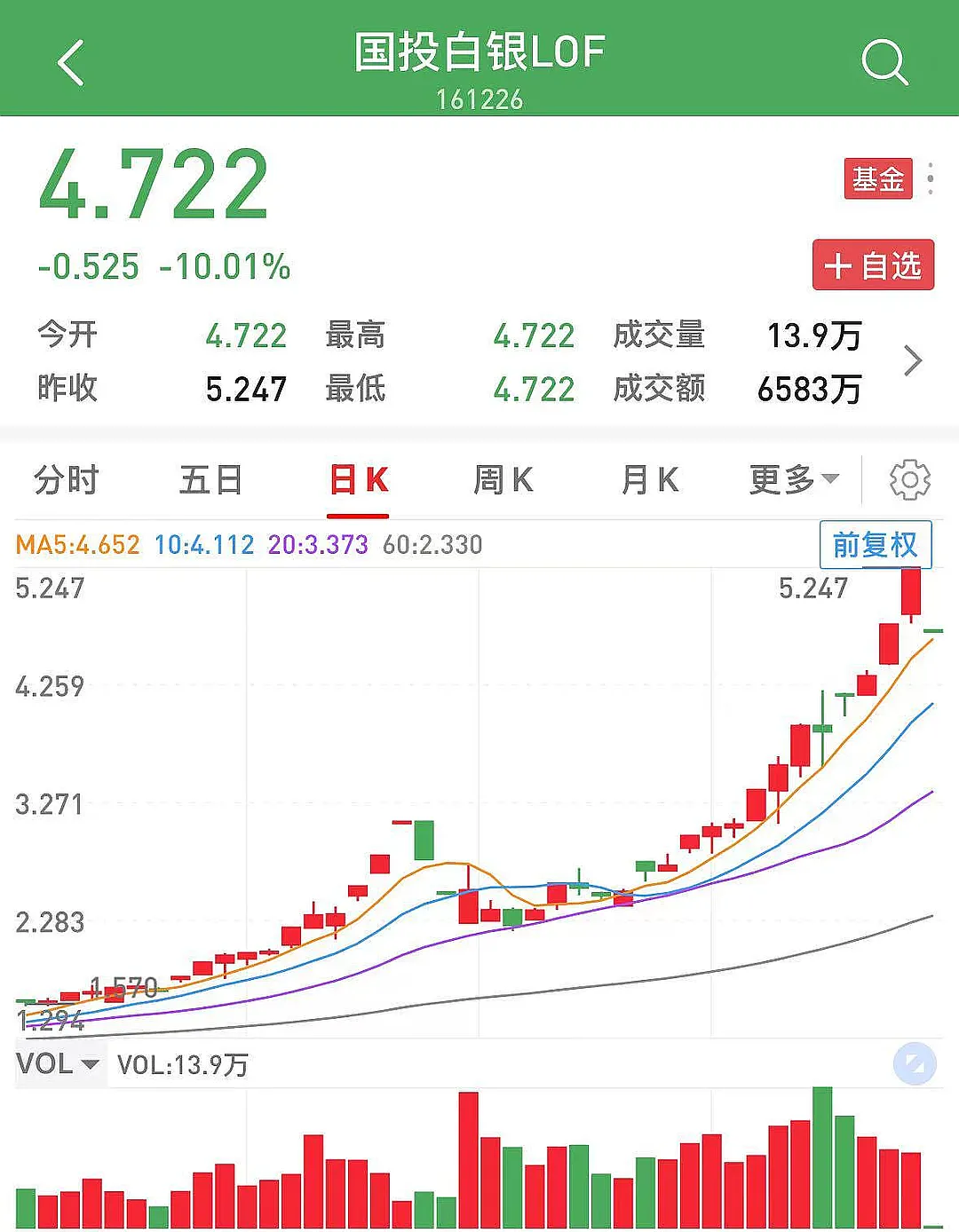Expand details with the right arrow chevron
The width and height of the screenshot is (959, 1232).
pos(915,361)
